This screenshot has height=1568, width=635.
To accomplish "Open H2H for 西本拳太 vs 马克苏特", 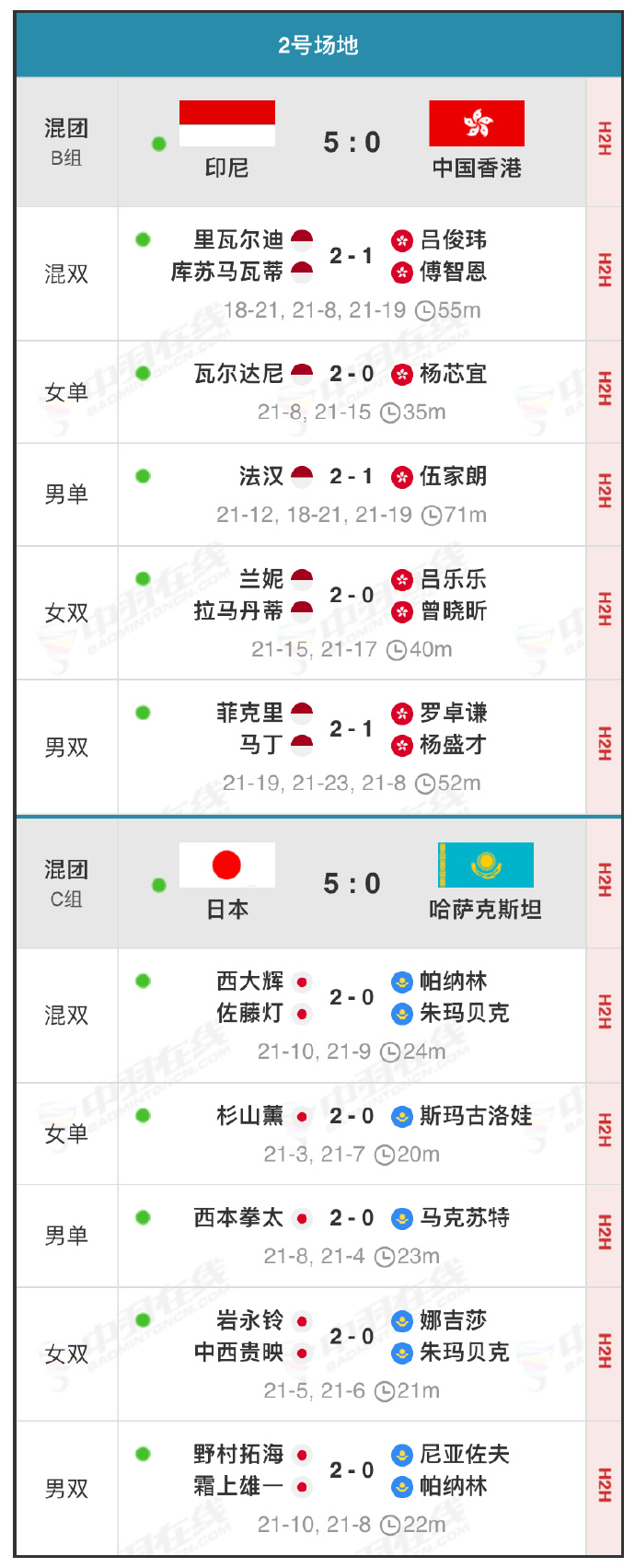I will point(604,1233).
